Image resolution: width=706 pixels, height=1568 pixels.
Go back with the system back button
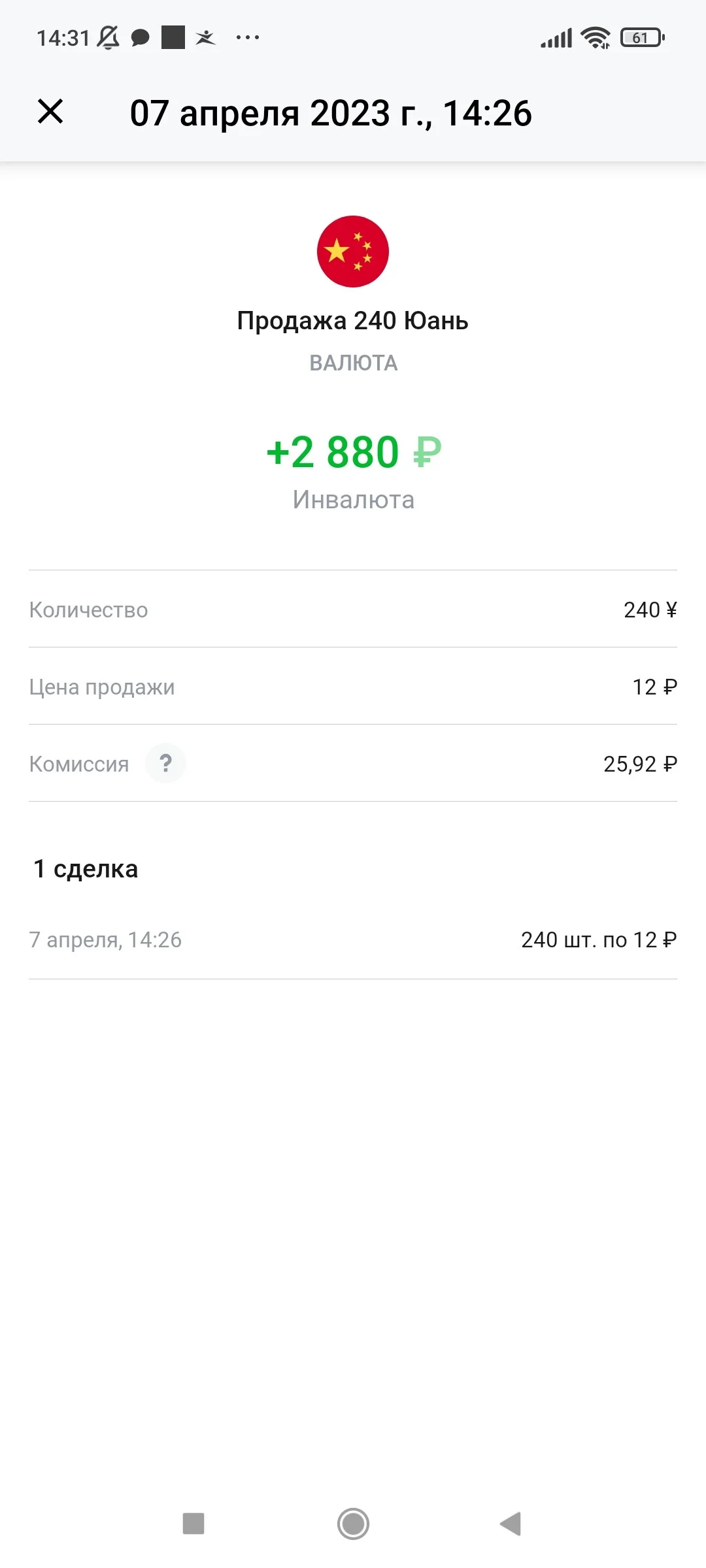coord(511,1524)
